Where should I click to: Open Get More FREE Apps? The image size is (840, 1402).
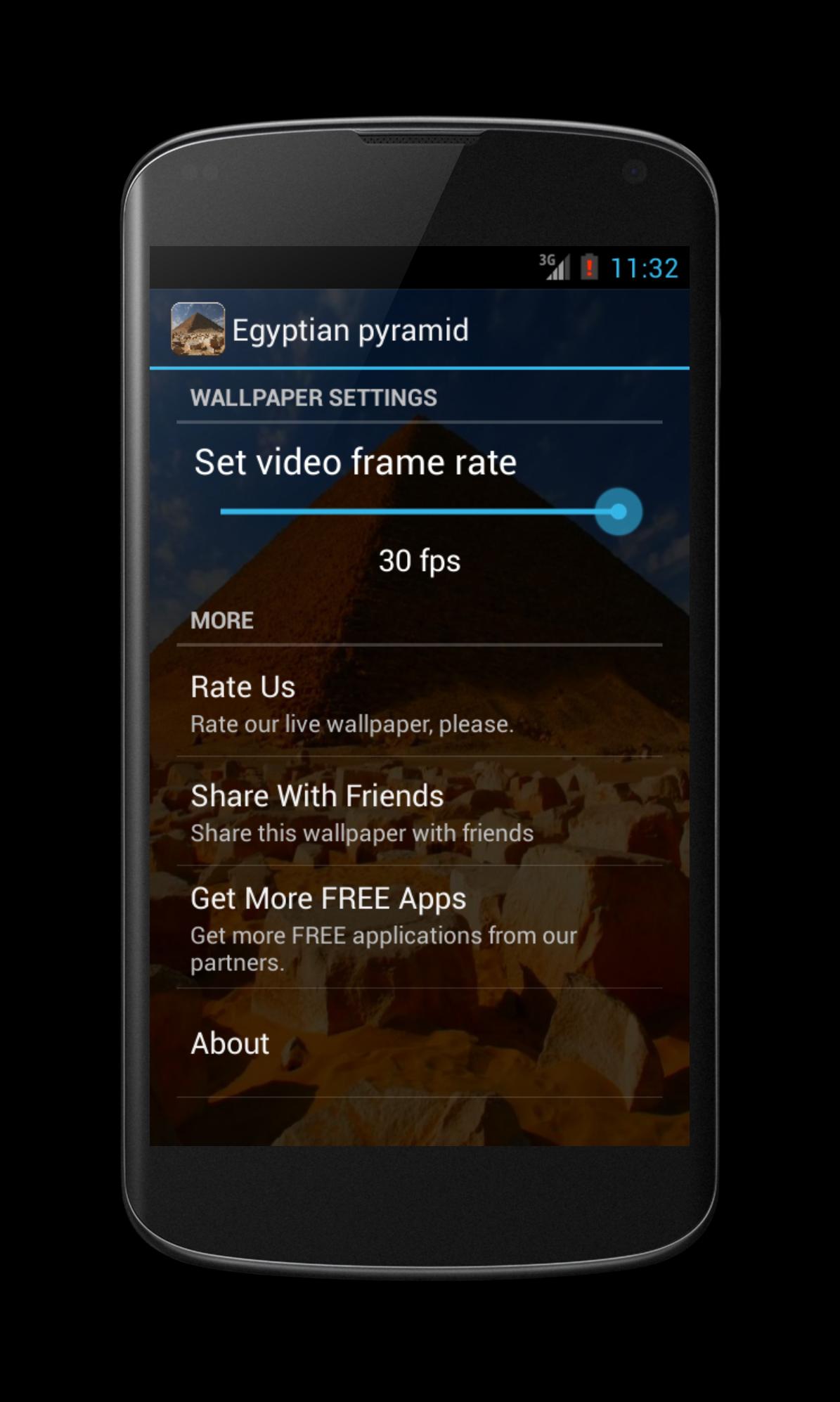tap(419, 928)
